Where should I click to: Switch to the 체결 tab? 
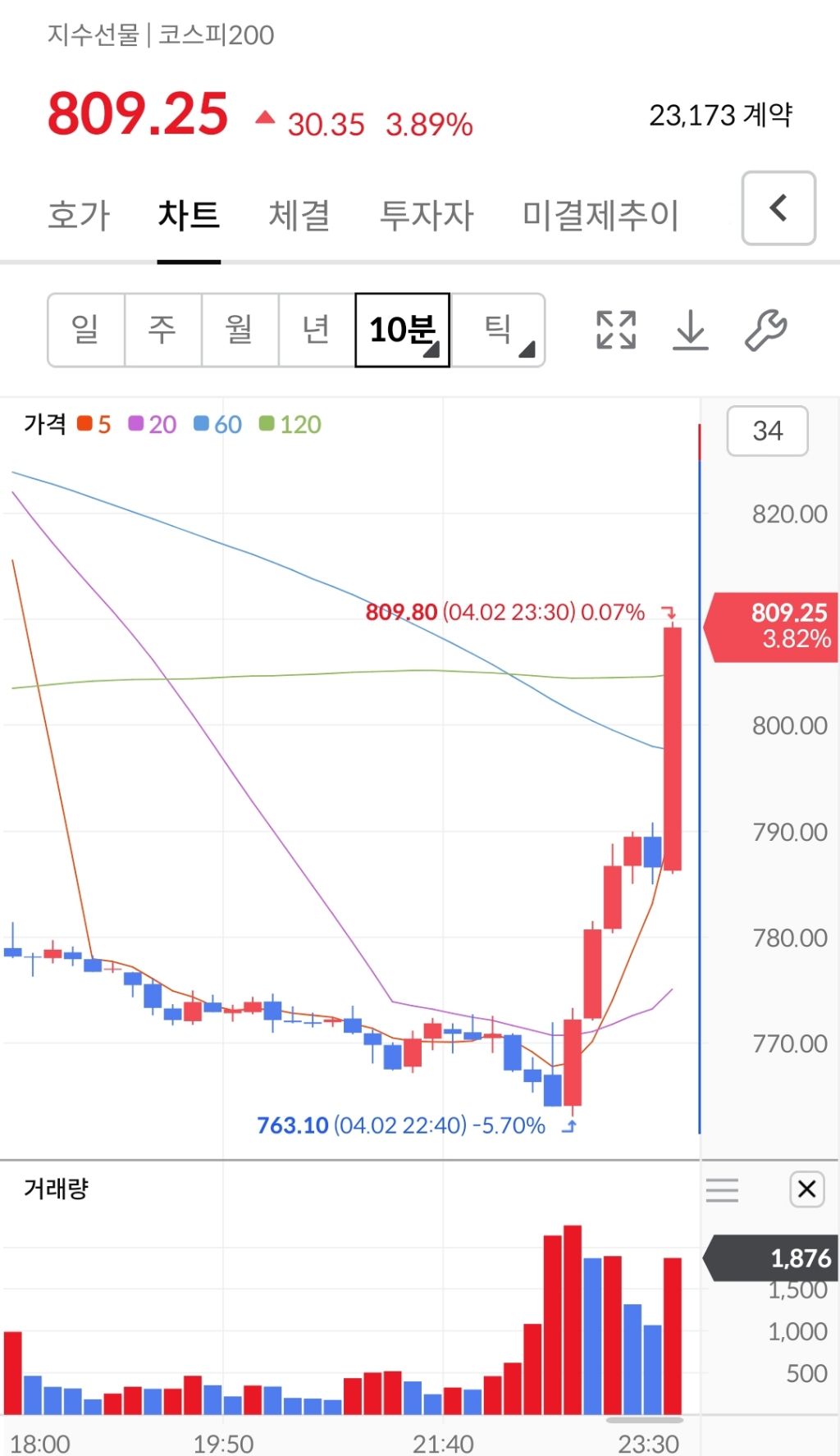point(299,216)
